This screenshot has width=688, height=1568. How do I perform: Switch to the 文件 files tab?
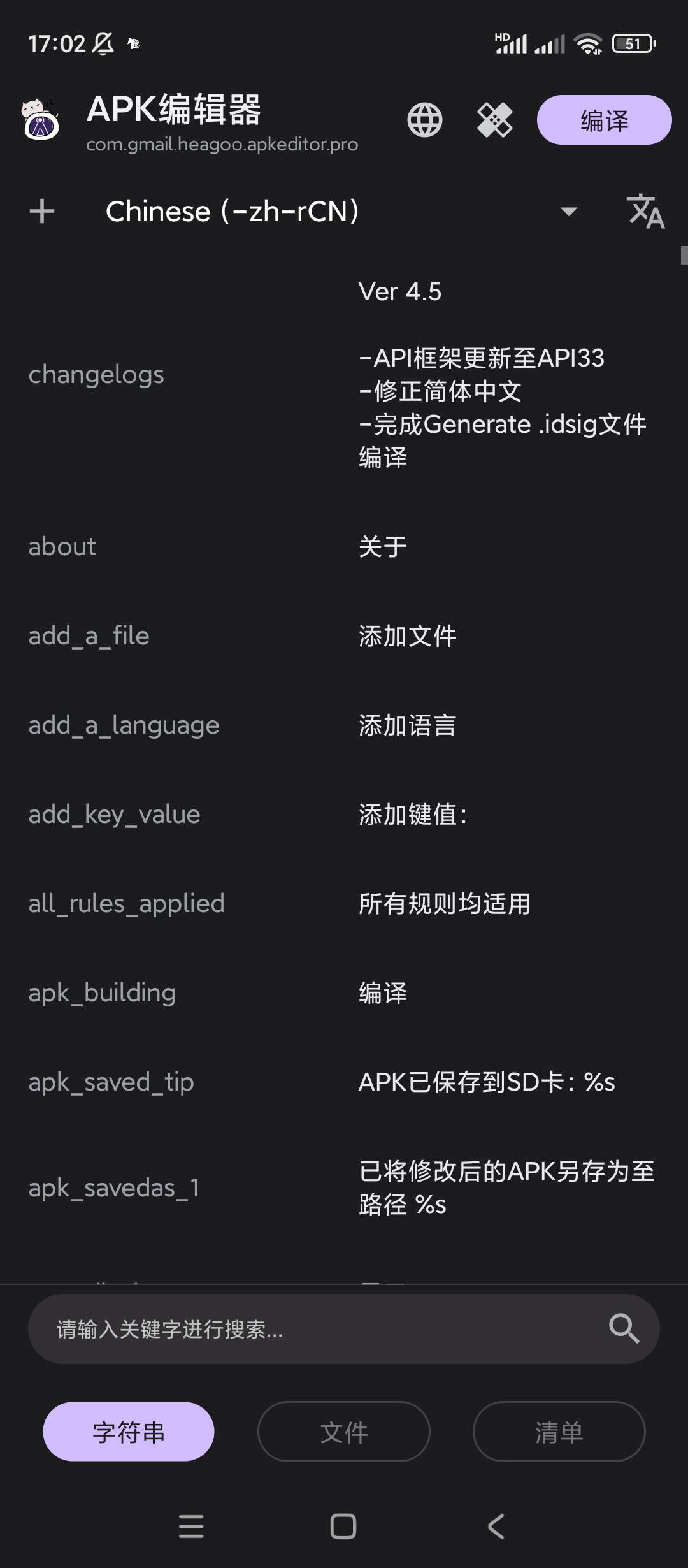point(344,1432)
